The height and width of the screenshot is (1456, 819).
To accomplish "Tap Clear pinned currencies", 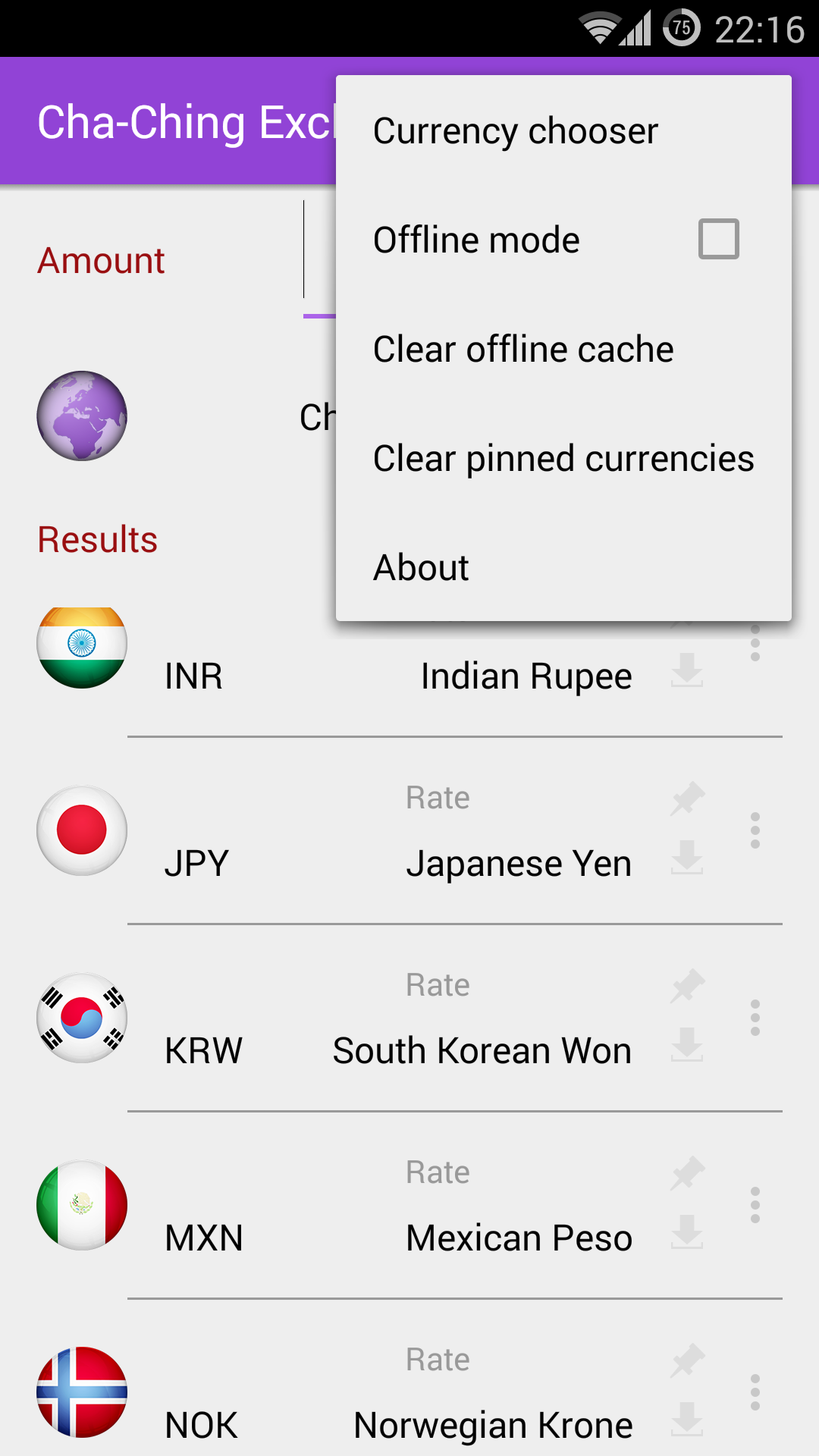I will [563, 457].
